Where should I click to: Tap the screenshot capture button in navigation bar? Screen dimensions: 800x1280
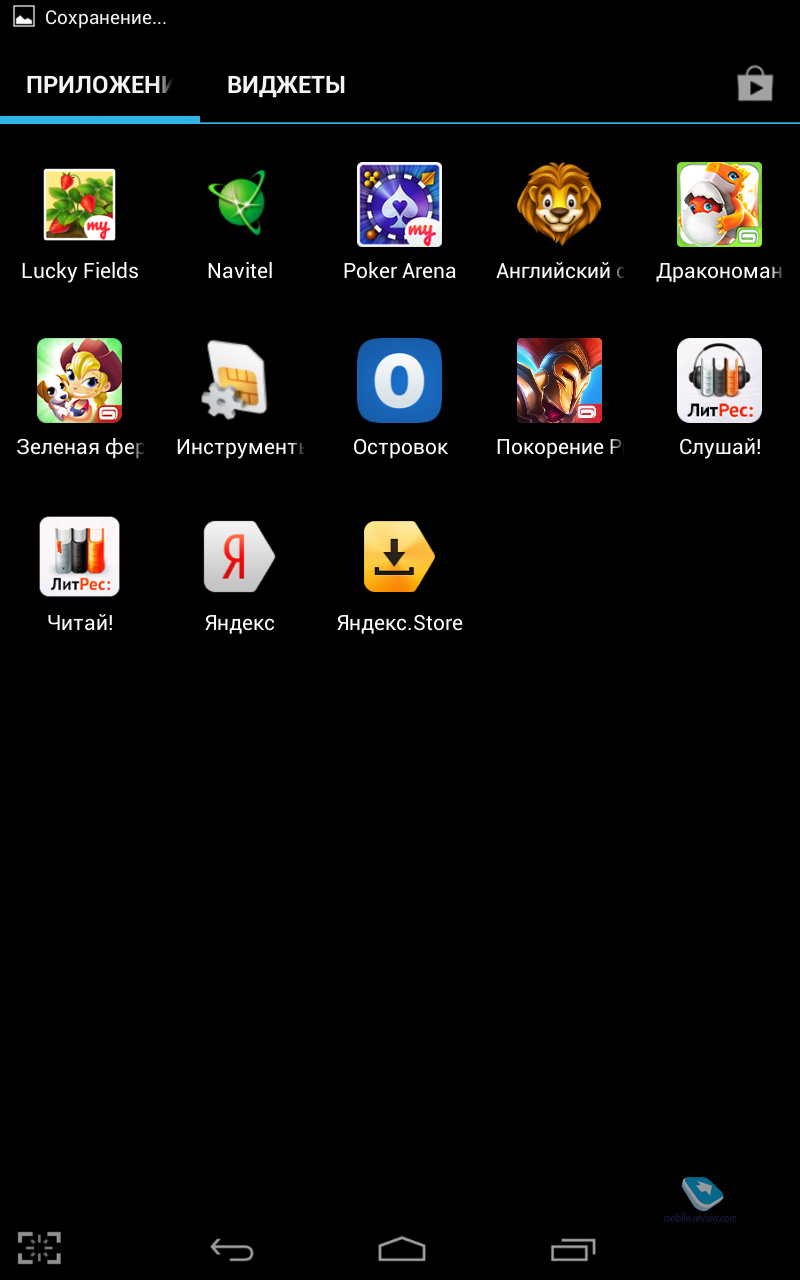pos(40,1247)
